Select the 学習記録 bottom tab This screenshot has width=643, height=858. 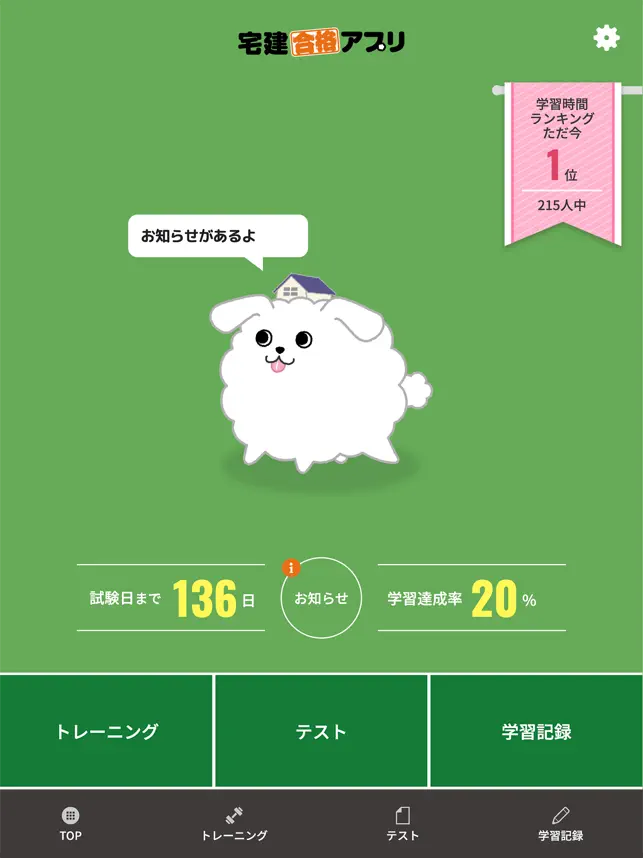click(x=560, y=824)
